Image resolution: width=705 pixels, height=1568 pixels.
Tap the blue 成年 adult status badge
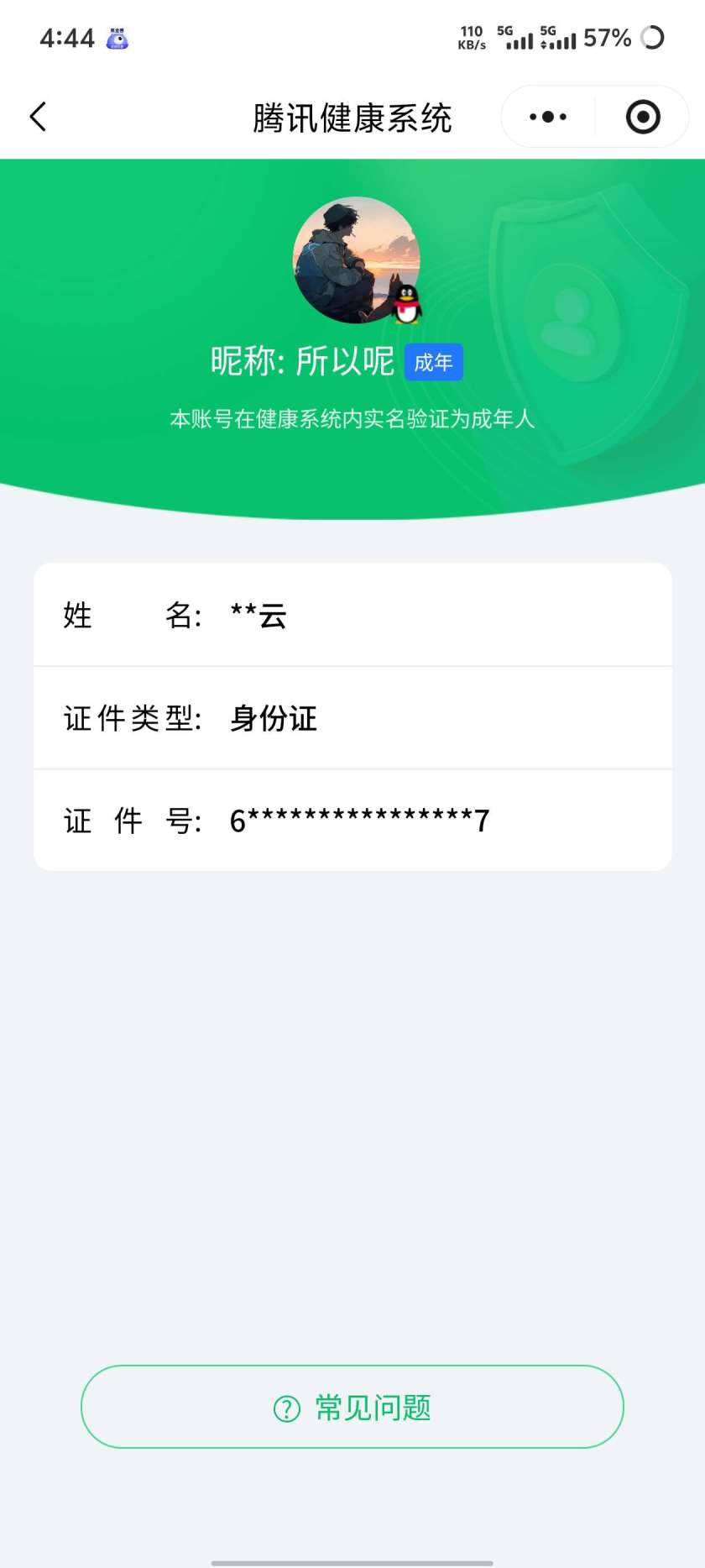click(434, 361)
